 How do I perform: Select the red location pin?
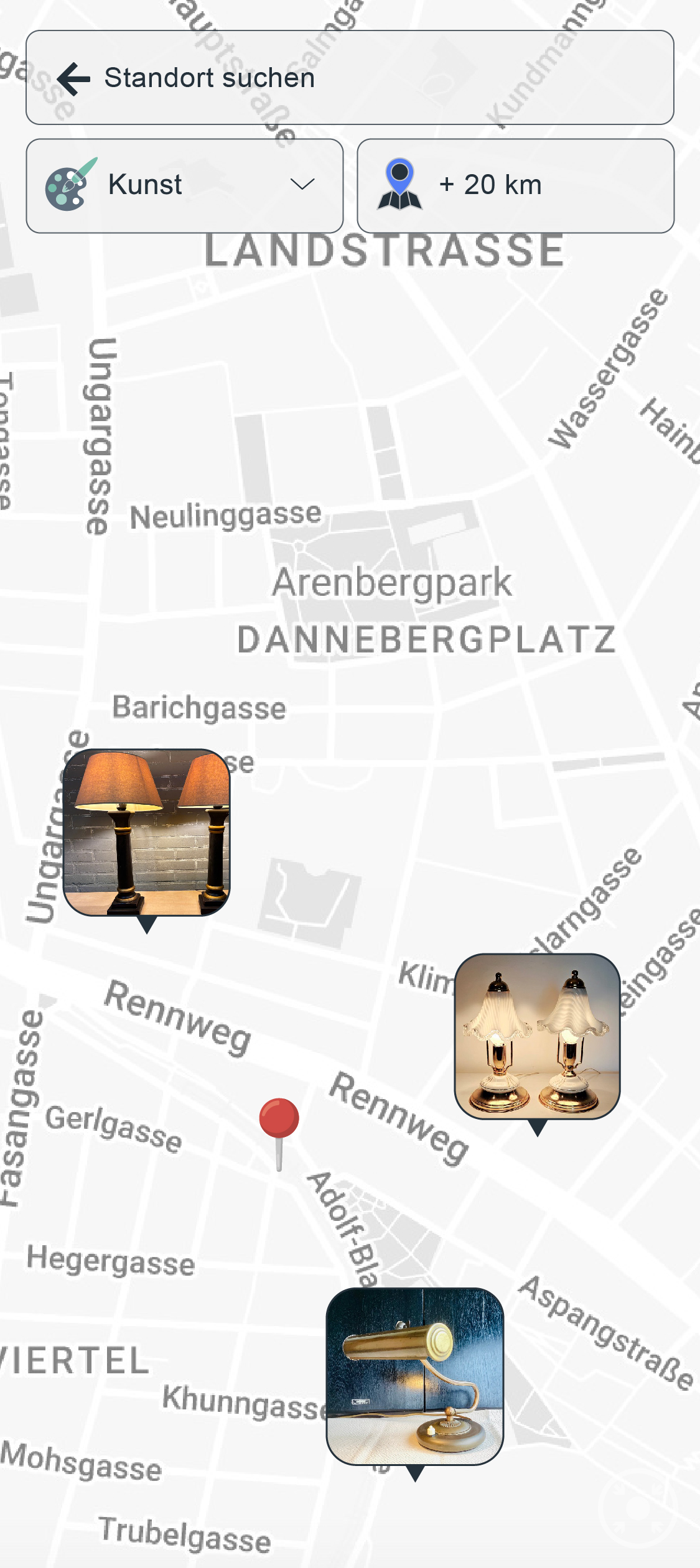[279, 1120]
